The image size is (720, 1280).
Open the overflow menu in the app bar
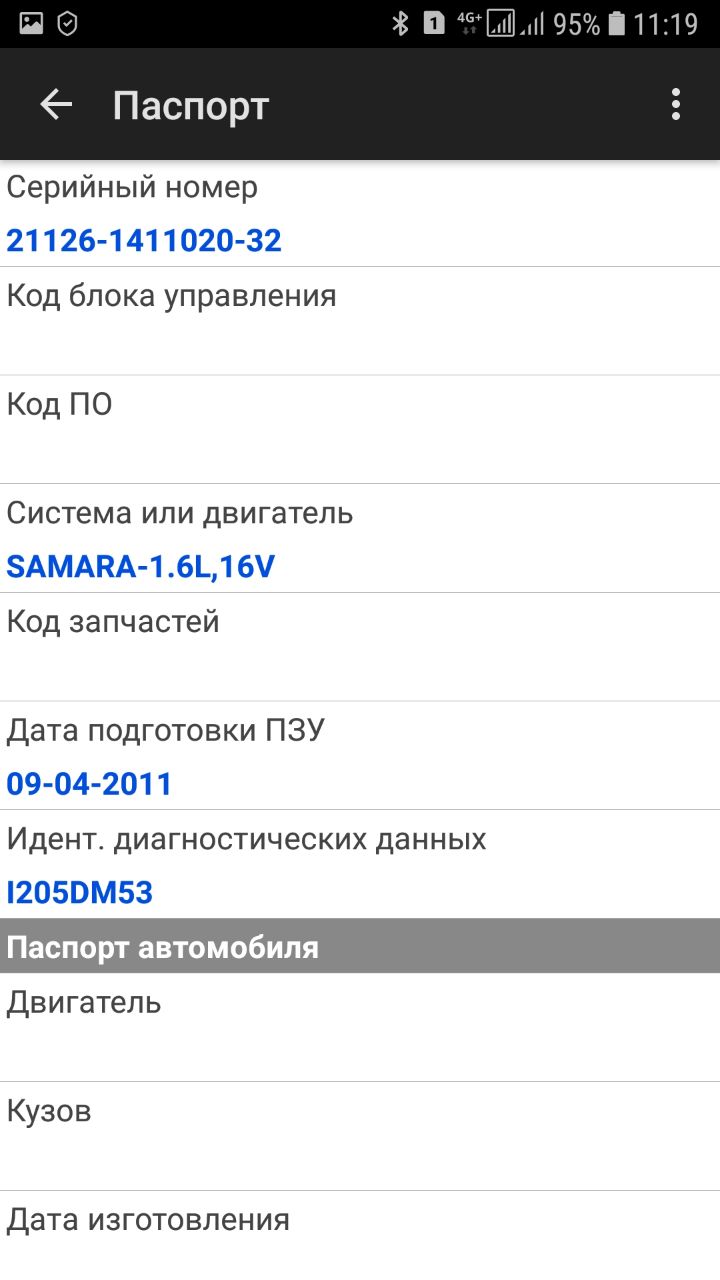click(x=676, y=105)
